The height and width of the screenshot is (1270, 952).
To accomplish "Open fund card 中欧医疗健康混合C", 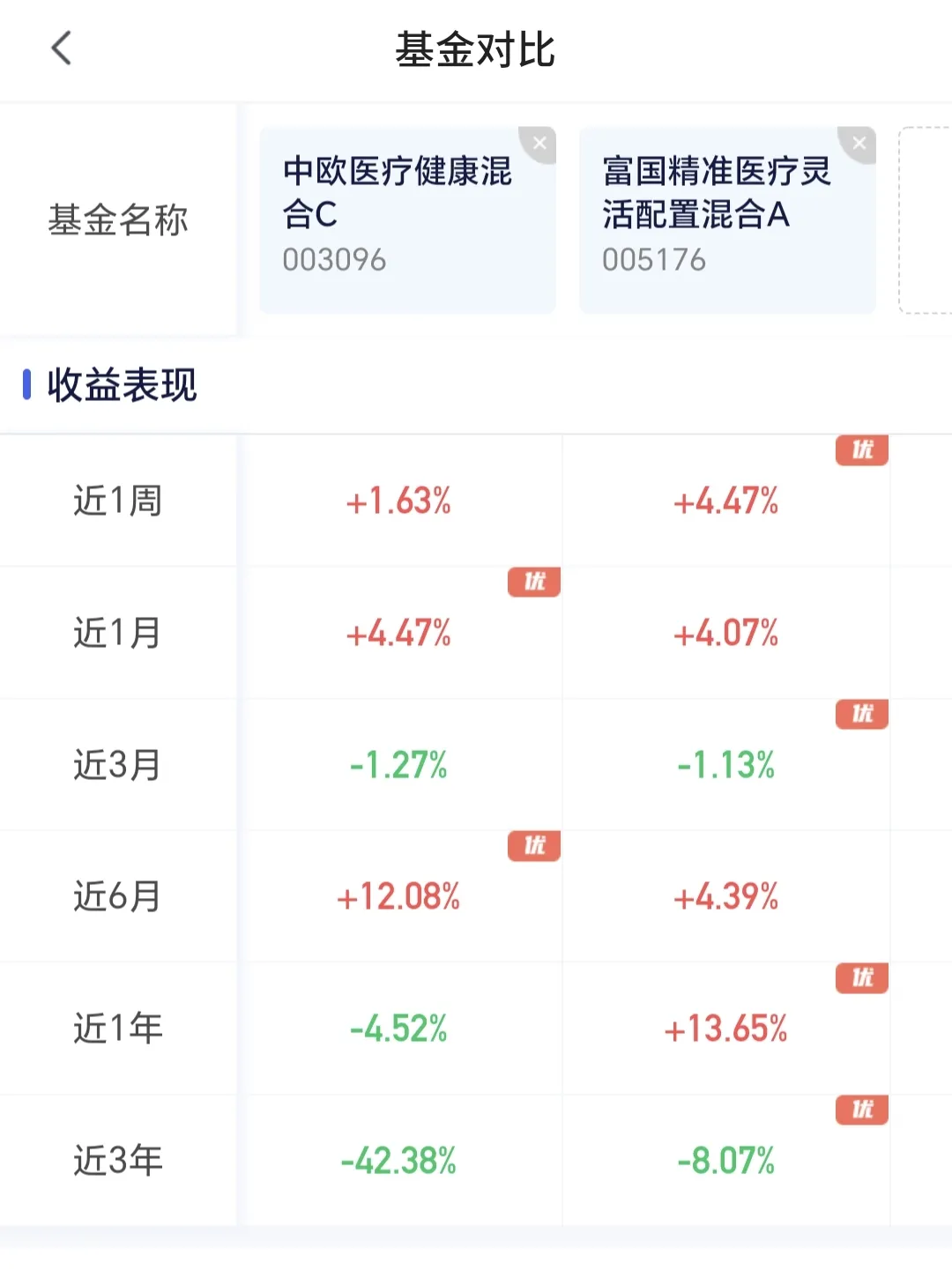I will click(407, 220).
